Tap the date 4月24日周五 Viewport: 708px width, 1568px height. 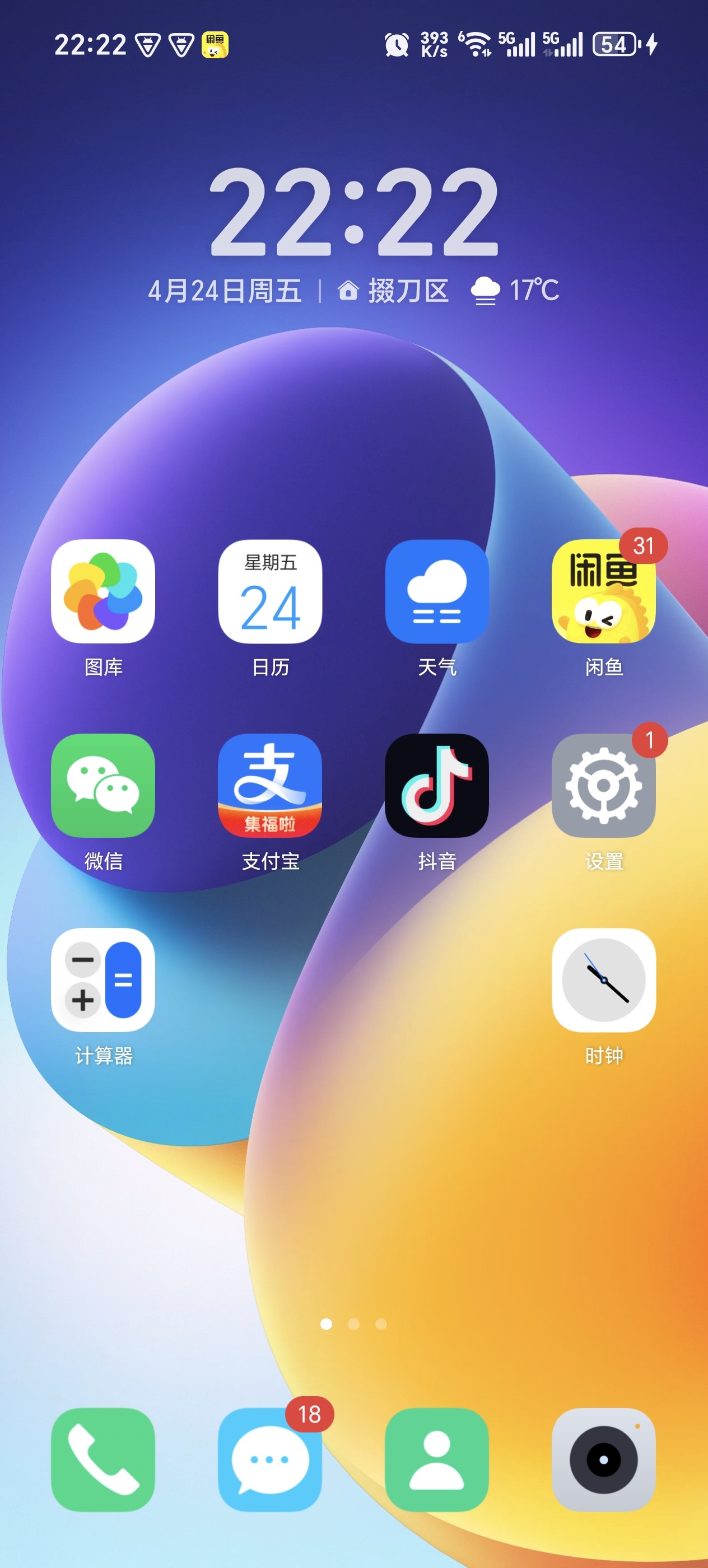click(225, 290)
